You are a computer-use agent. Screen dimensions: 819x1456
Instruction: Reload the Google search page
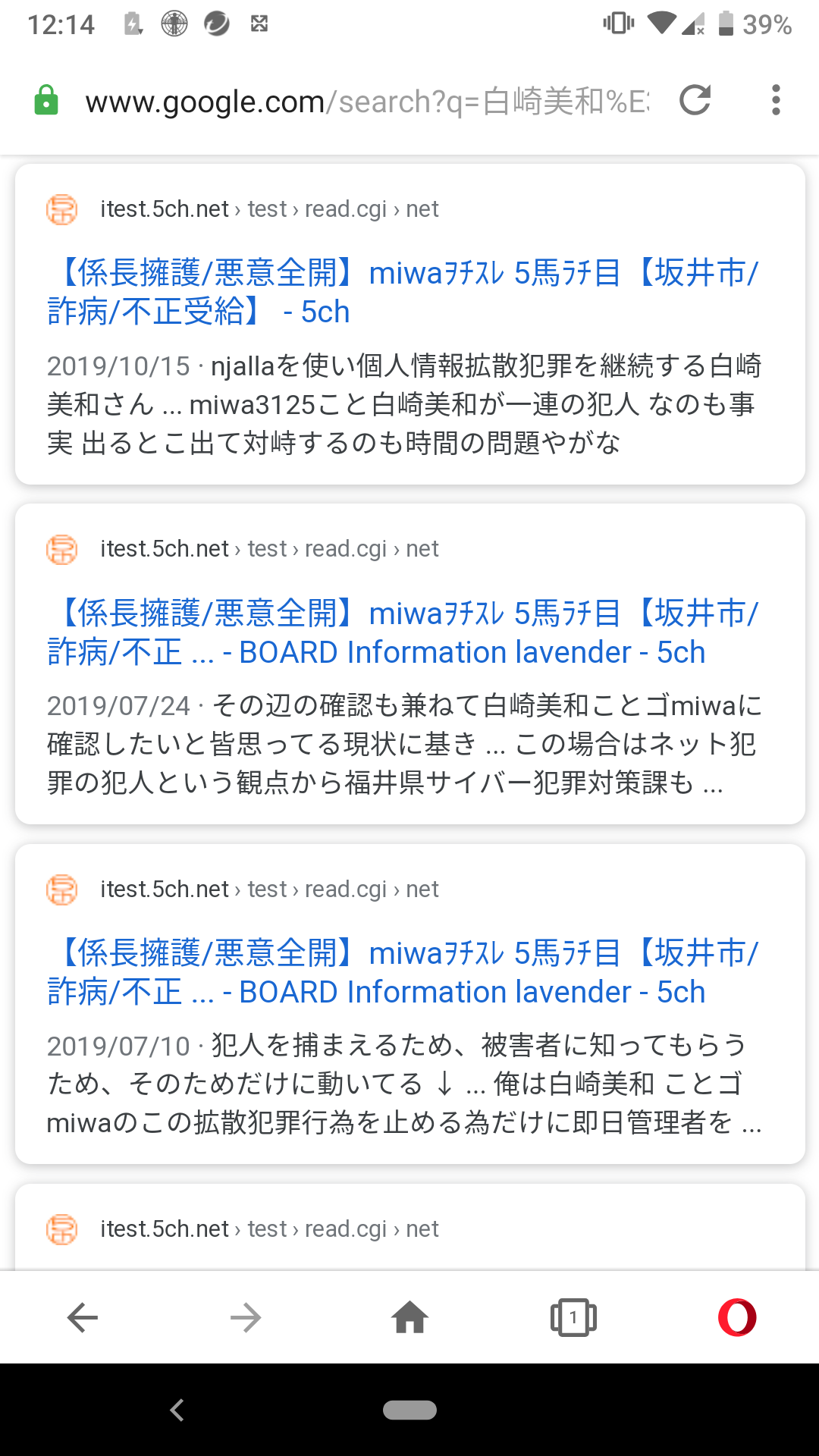[695, 100]
